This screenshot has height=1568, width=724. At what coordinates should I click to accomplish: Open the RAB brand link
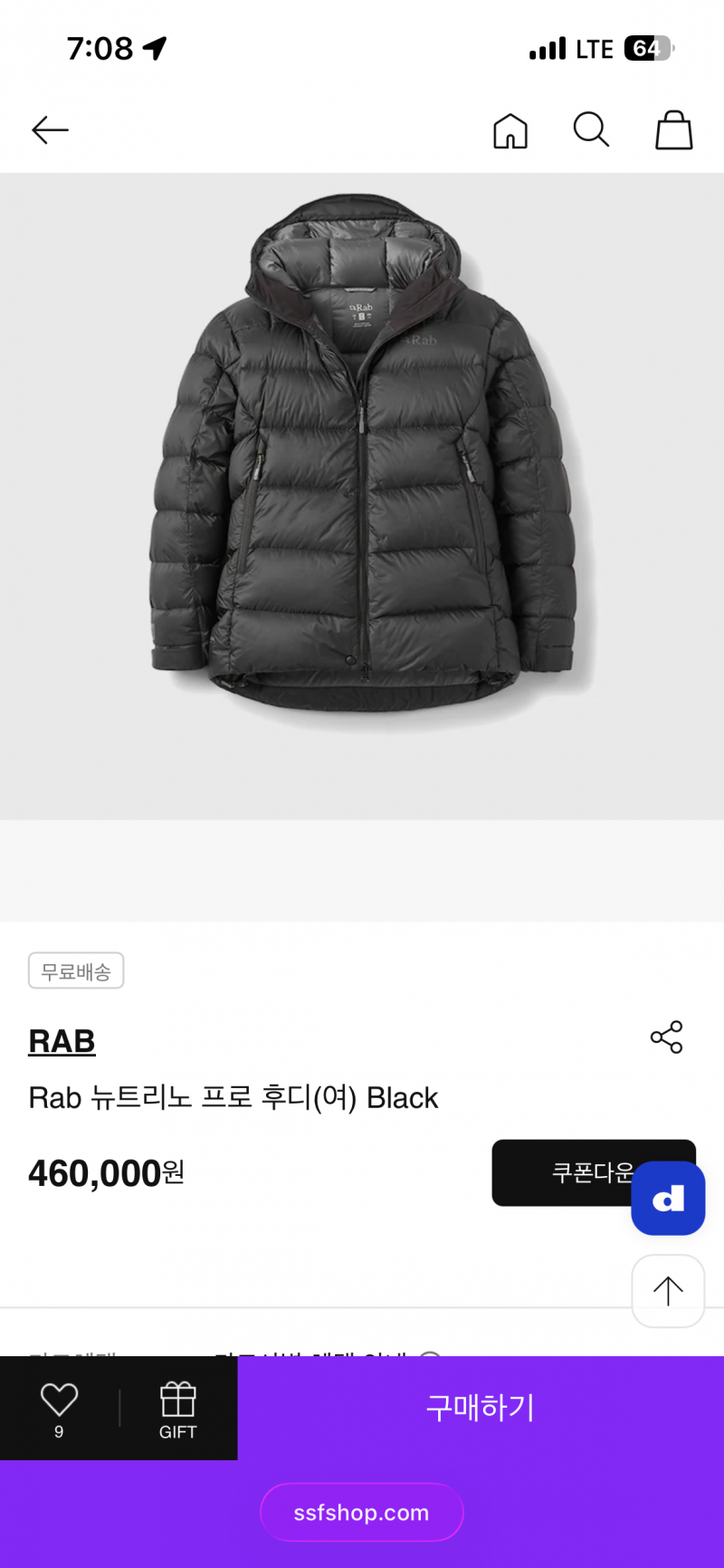[x=62, y=1041]
